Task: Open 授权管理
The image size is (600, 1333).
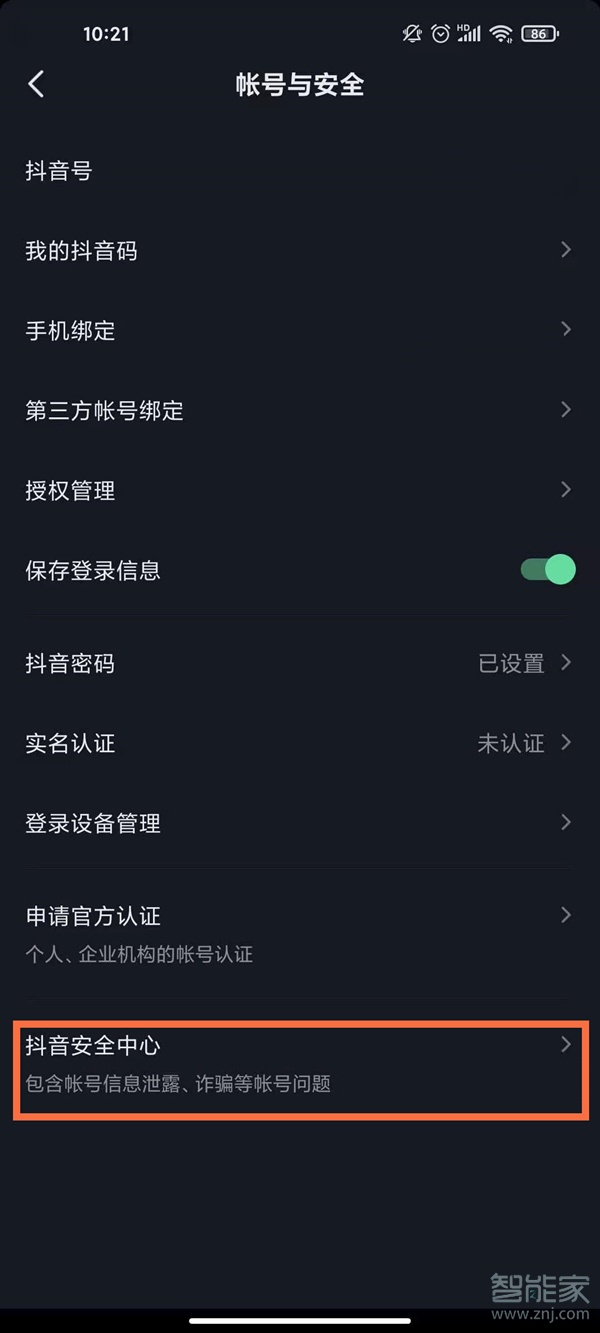Action: (x=300, y=491)
